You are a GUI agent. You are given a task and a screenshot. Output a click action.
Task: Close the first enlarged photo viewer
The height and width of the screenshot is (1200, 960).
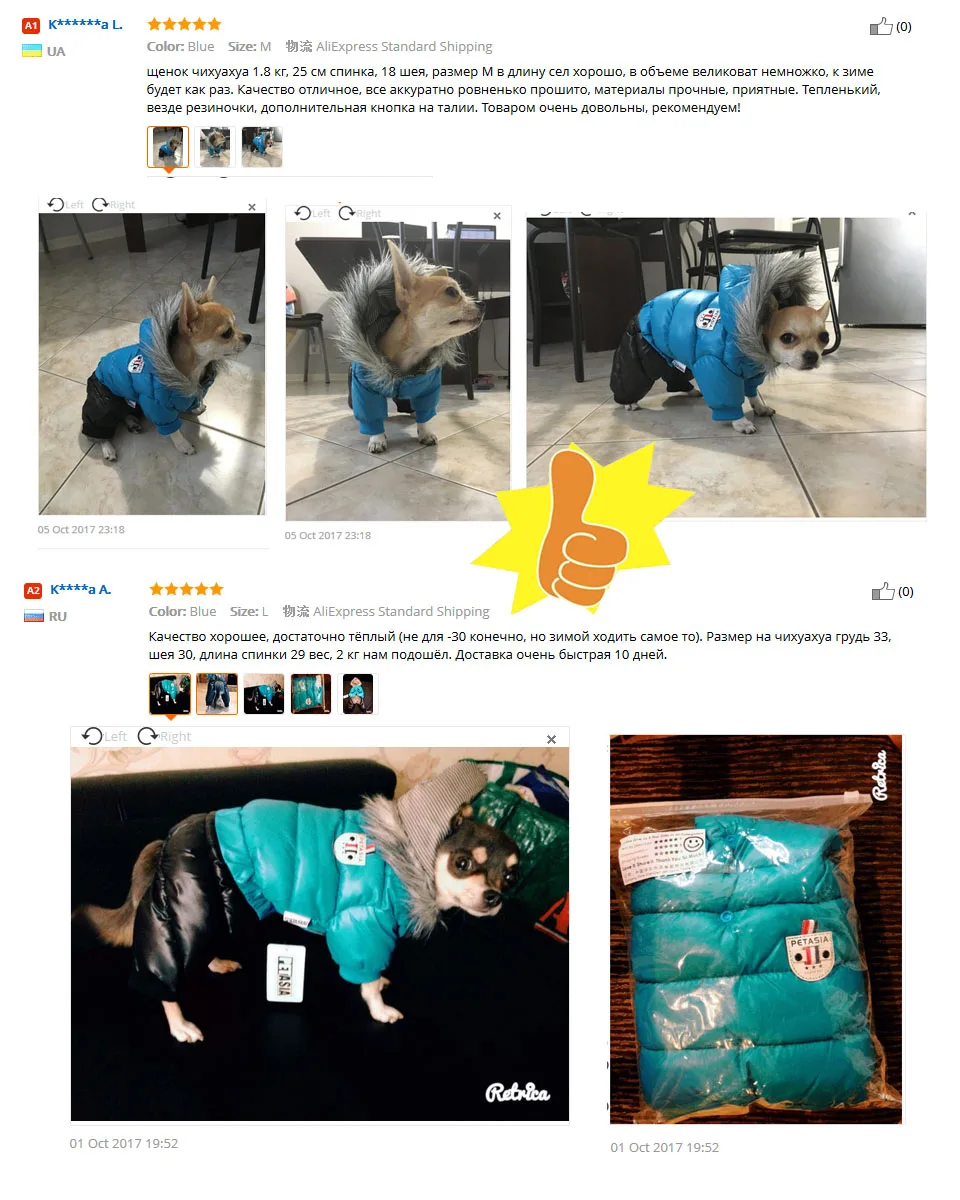click(252, 207)
